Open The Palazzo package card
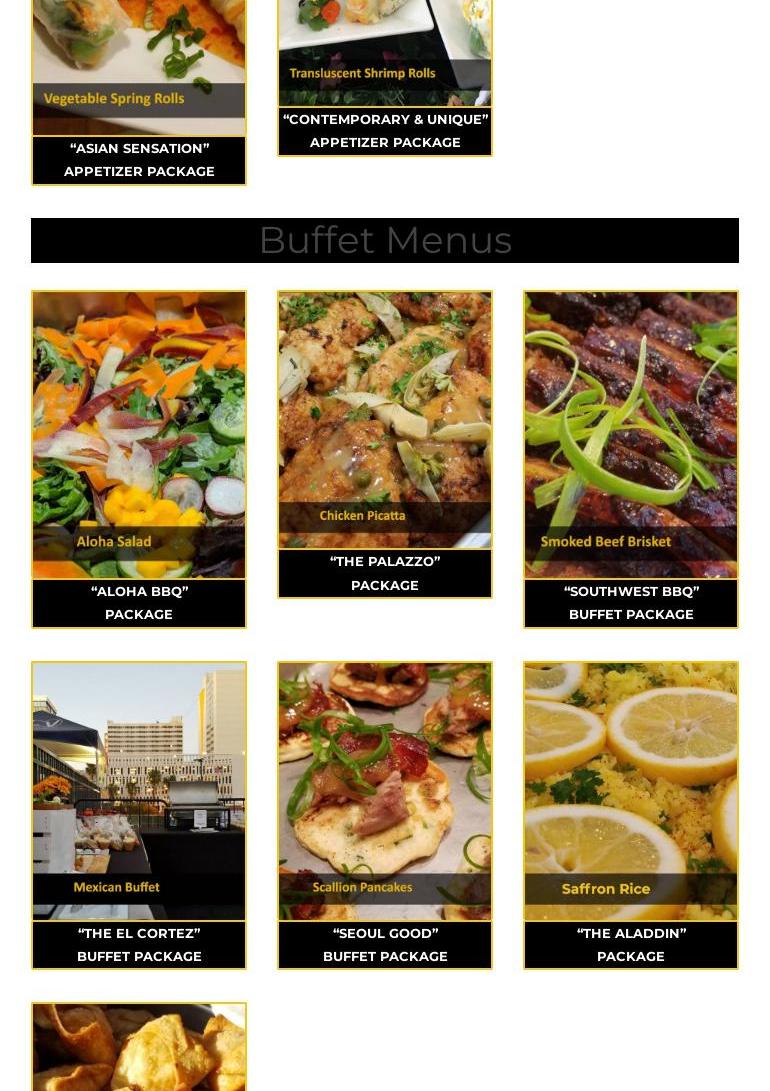Viewport: 770px width, 1091px height. (x=385, y=573)
